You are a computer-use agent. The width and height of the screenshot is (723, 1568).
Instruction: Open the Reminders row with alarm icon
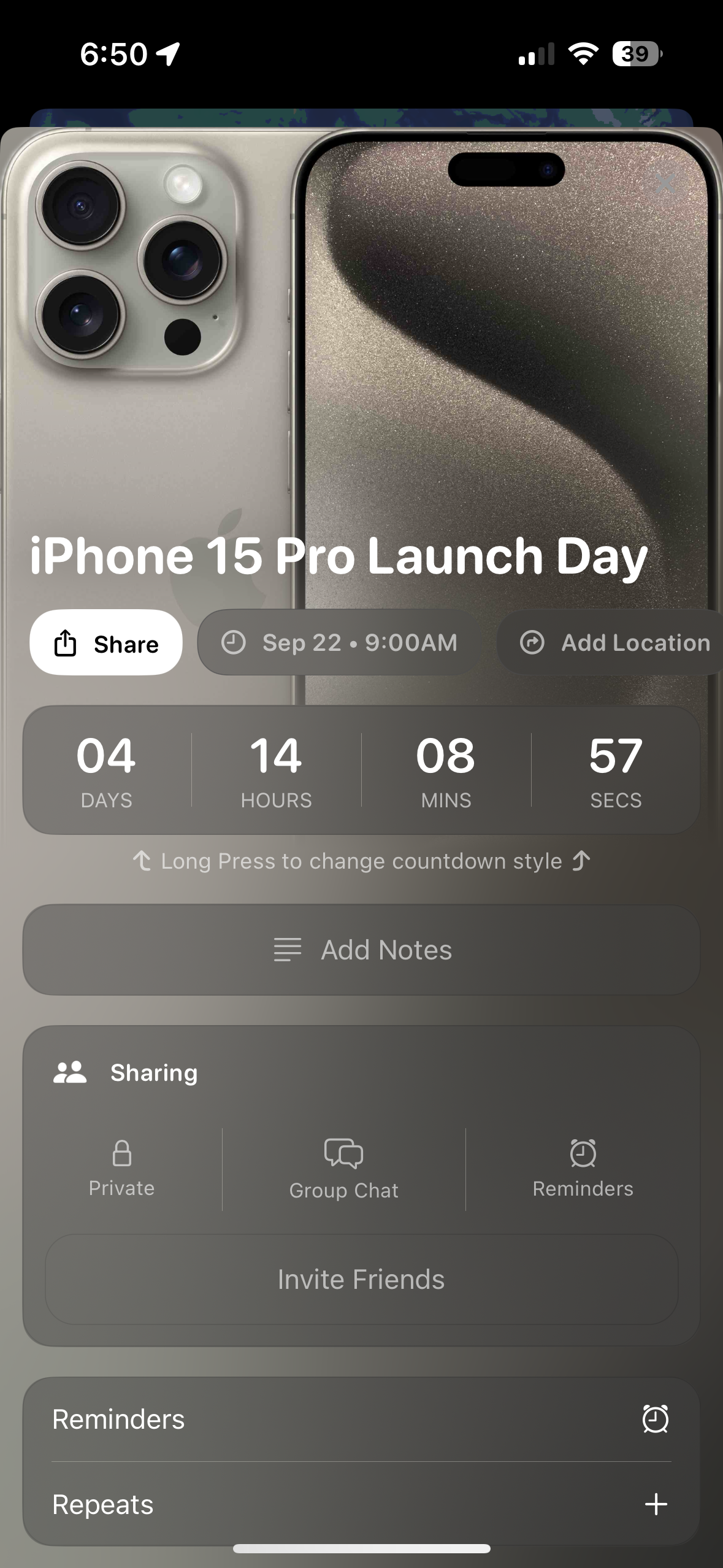(x=362, y=1420)
